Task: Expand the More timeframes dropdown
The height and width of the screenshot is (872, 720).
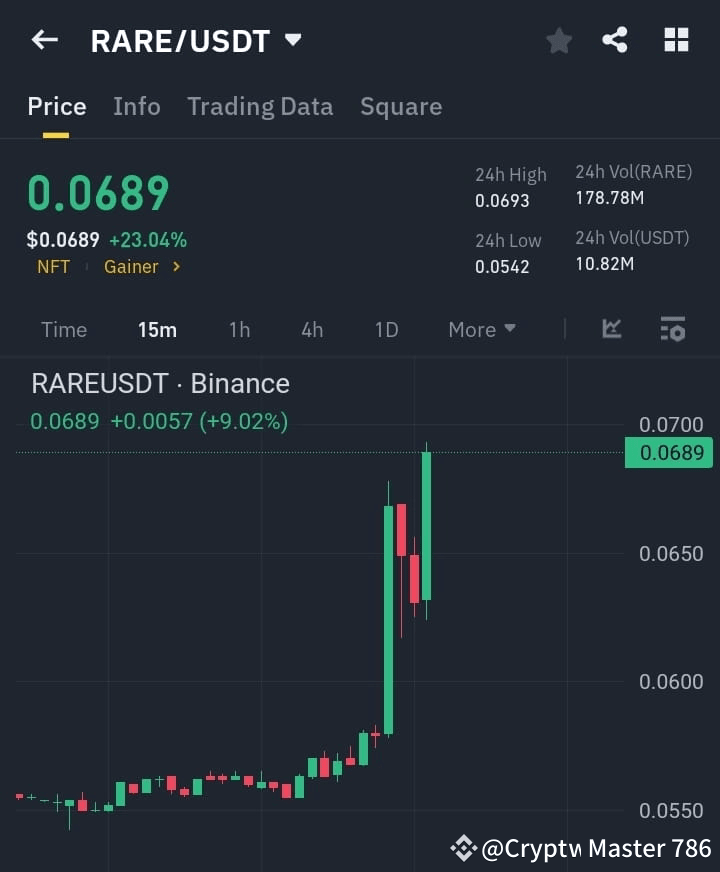Action: (x=481, y=329)
